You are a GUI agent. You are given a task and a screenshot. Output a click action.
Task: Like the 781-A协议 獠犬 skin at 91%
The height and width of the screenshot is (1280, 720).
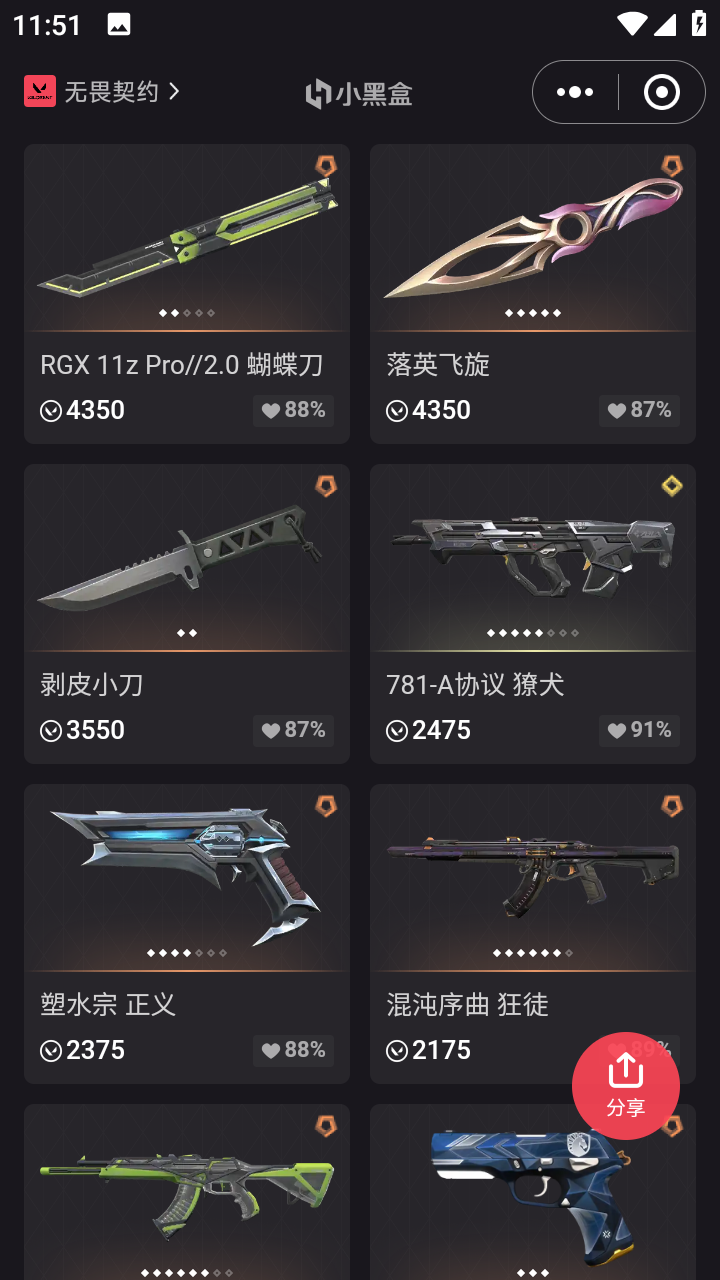(639, 730)
